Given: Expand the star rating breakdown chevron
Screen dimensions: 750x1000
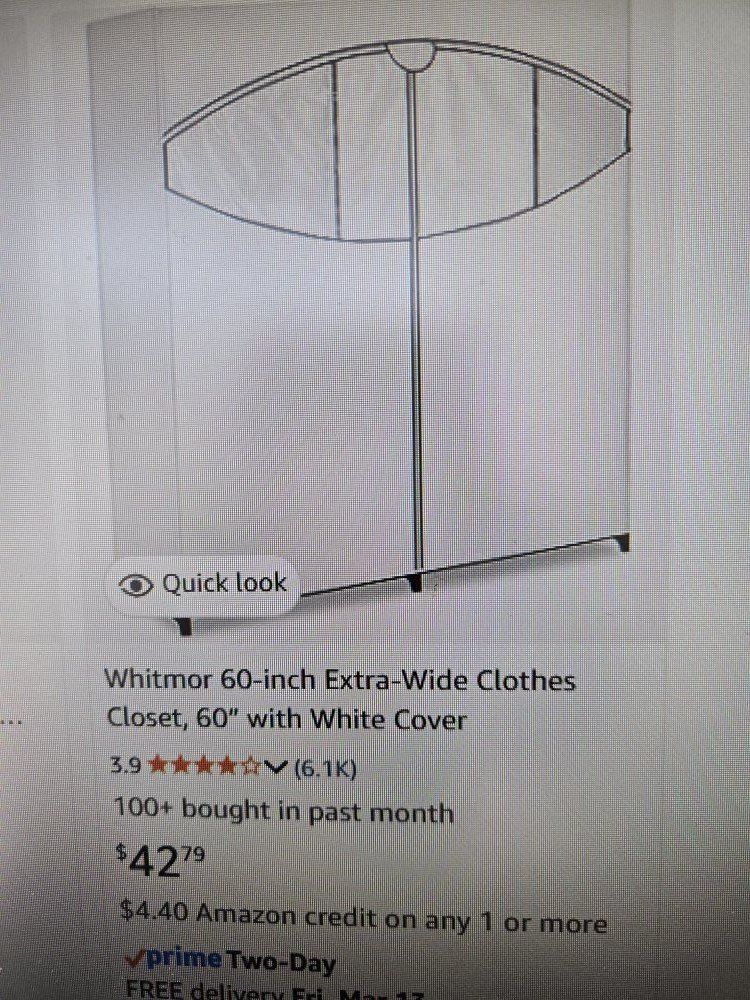Looking at the screenshot, I should 277,768.
